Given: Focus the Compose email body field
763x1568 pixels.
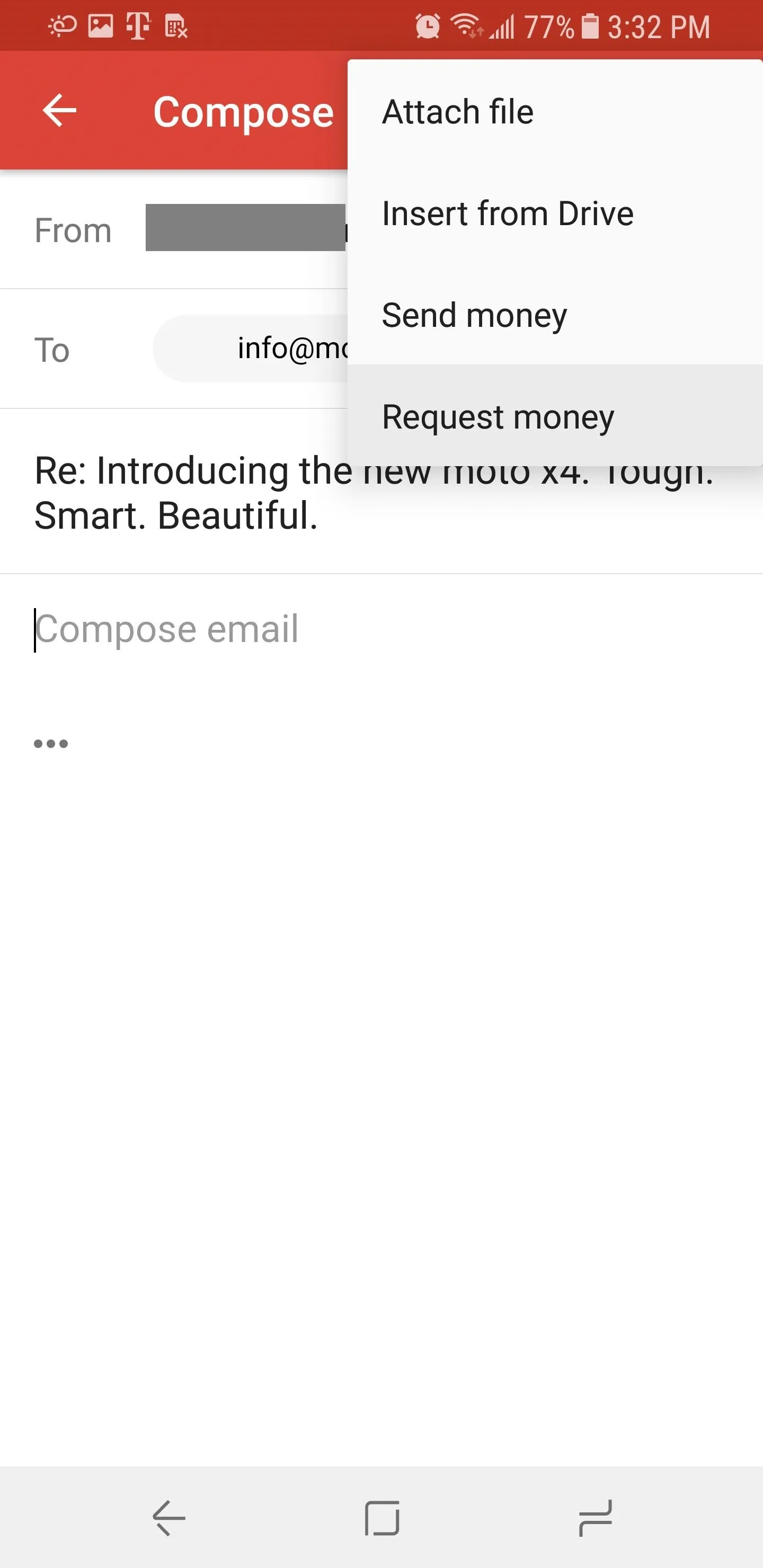Looking at the screenshot, I should pos(381,629).
